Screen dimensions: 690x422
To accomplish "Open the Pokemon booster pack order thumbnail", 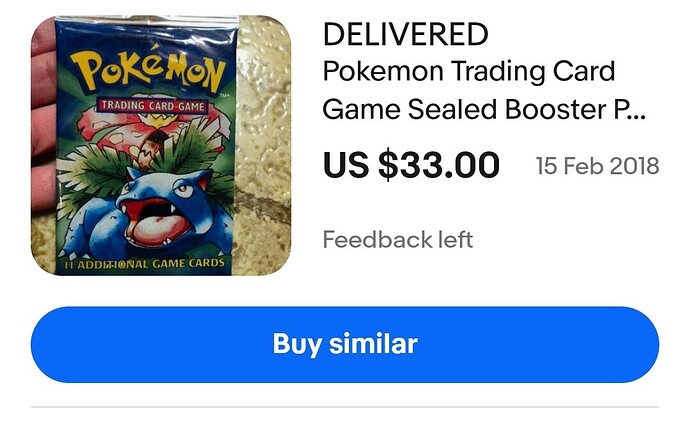I will tap(160, 146).
